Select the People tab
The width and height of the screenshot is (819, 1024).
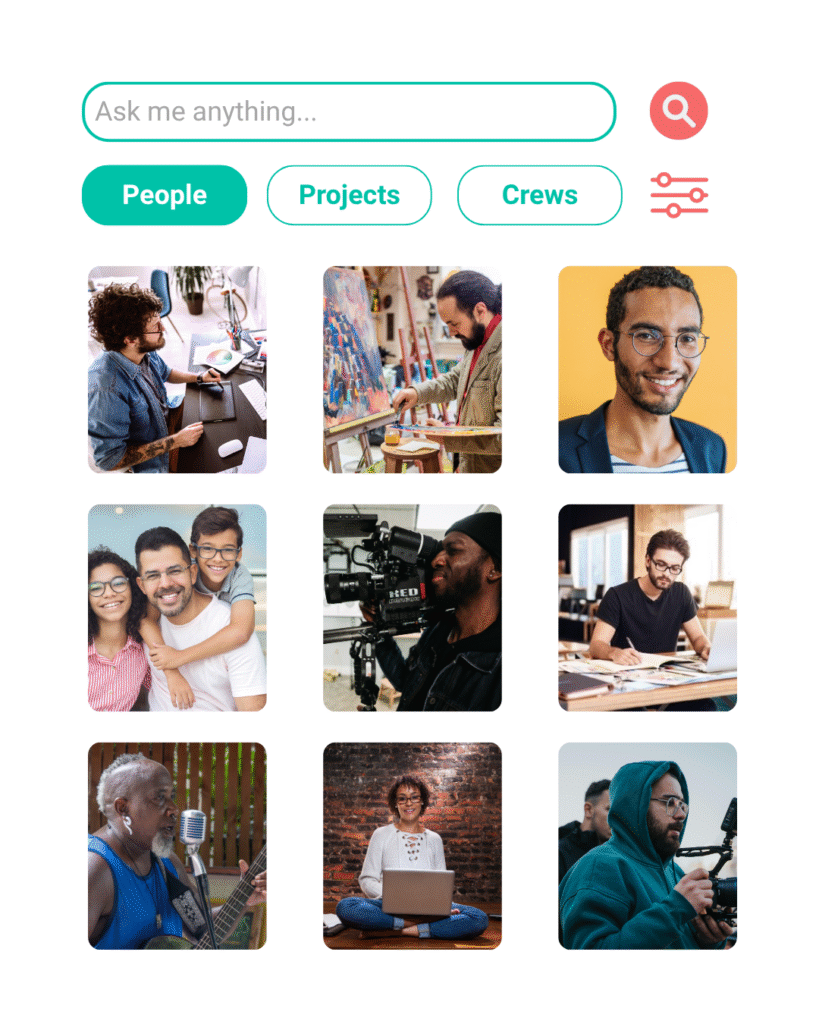click(x=164, y=195)
